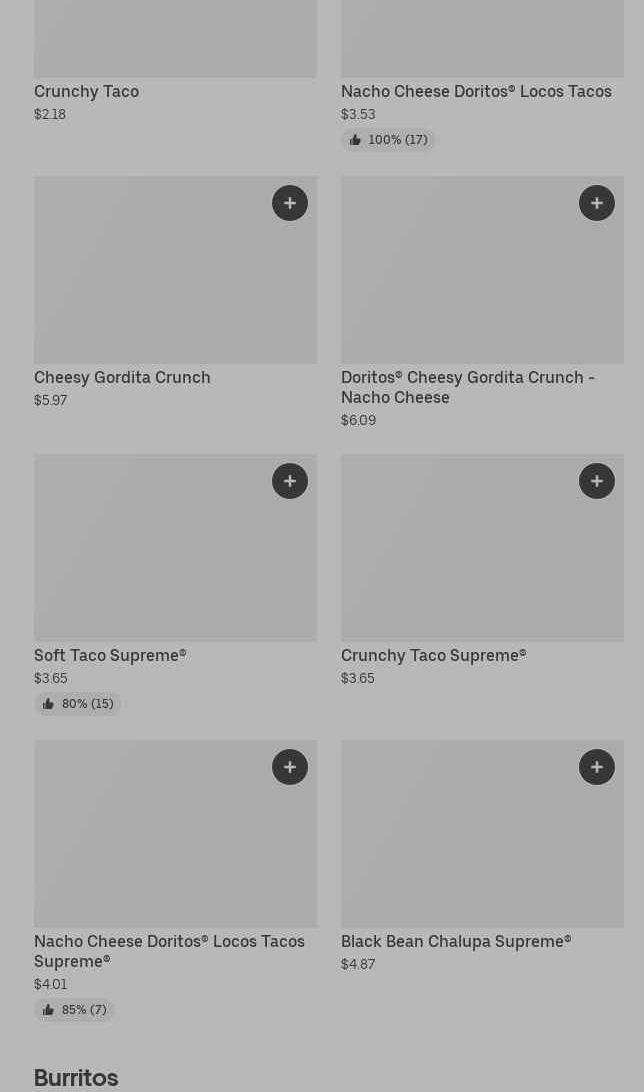Add Doritos Cheesy Gordita Crunch Nacho Cheese

[x=597, y=203]
